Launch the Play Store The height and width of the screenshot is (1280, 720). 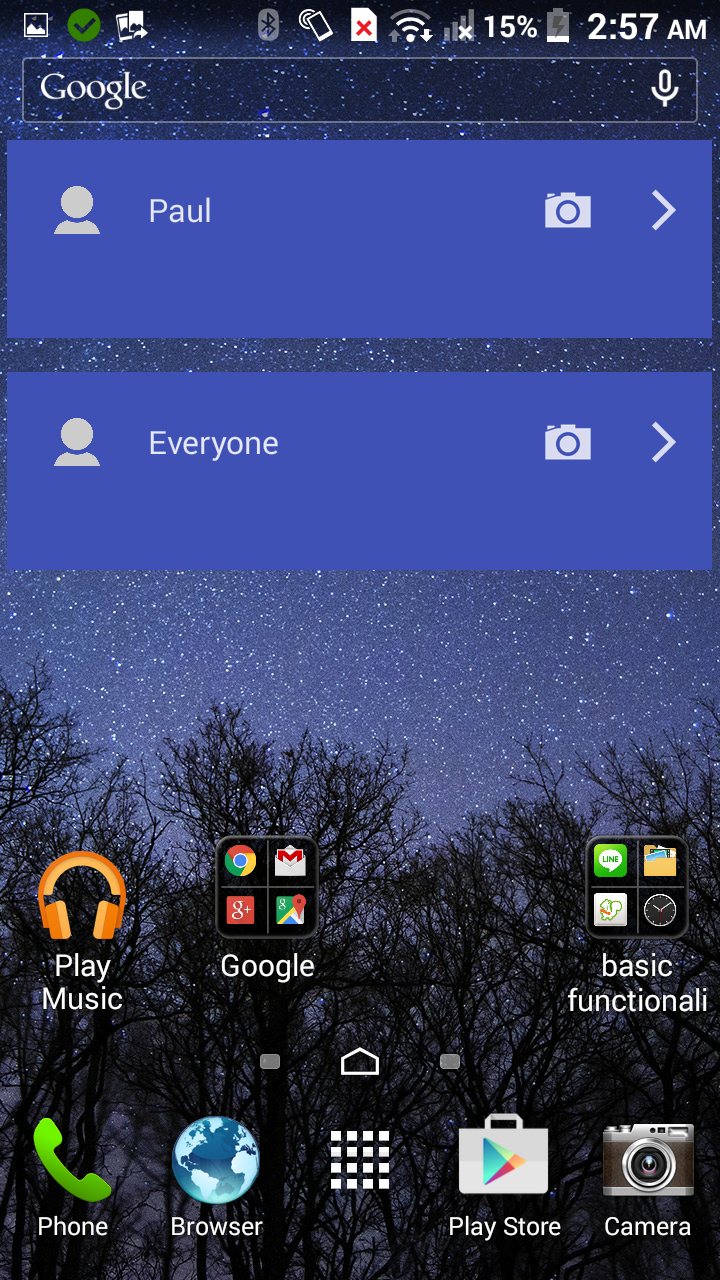click(x=504, y=1178)
